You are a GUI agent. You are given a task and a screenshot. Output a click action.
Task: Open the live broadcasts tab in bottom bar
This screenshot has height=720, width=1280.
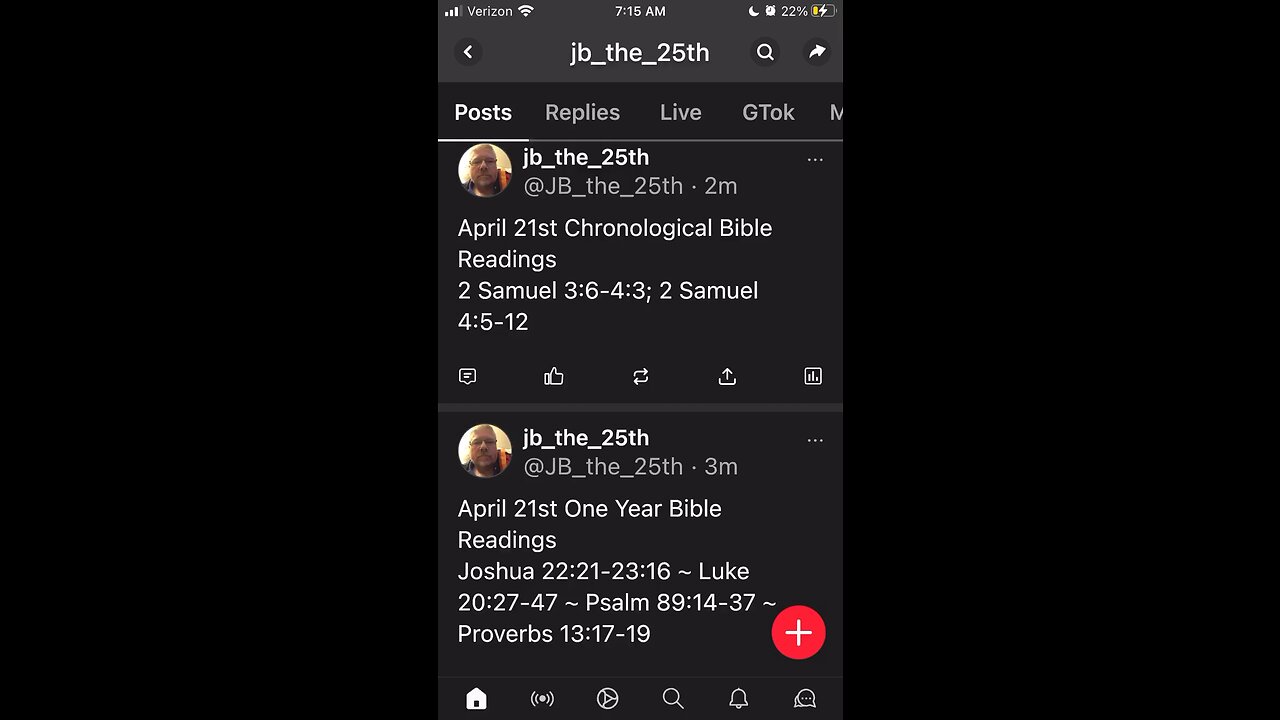542,699
